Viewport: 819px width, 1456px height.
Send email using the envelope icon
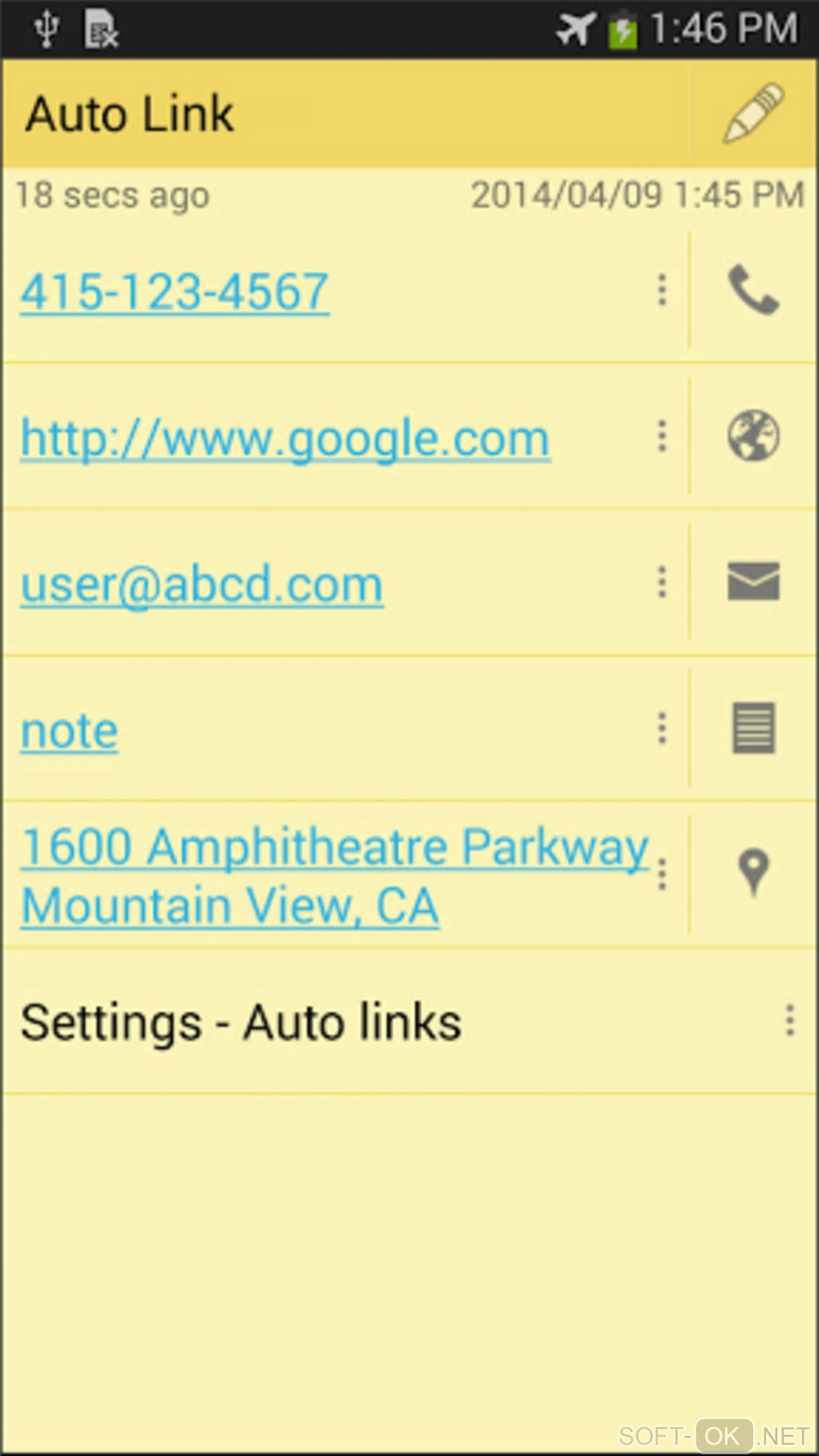click(x=753, y=581)
